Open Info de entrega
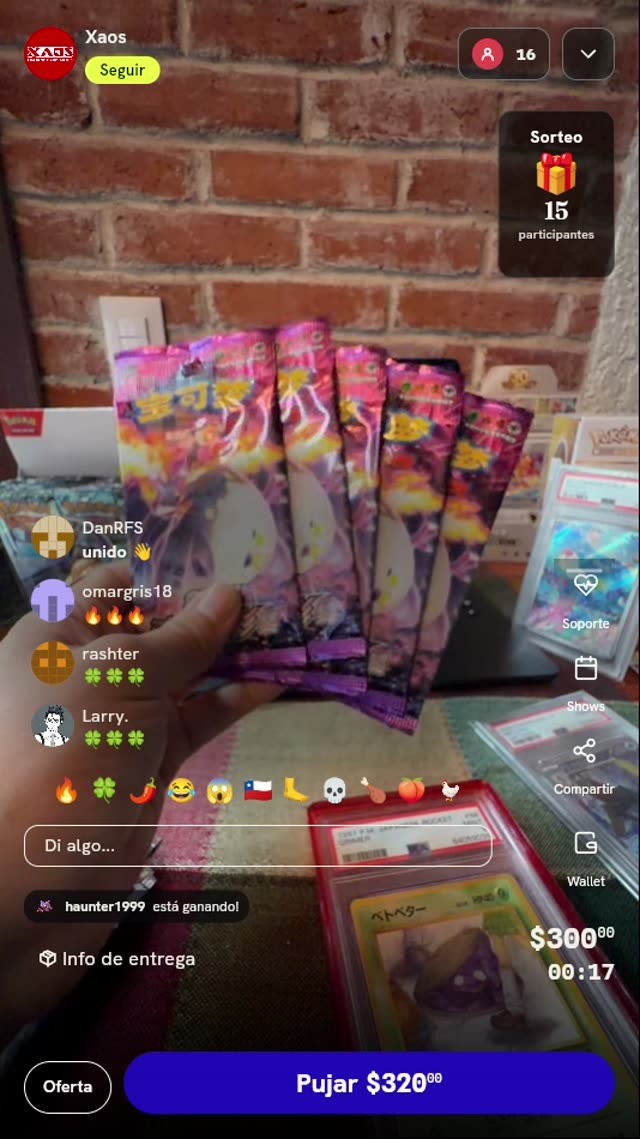 click(x=117, y=959)
